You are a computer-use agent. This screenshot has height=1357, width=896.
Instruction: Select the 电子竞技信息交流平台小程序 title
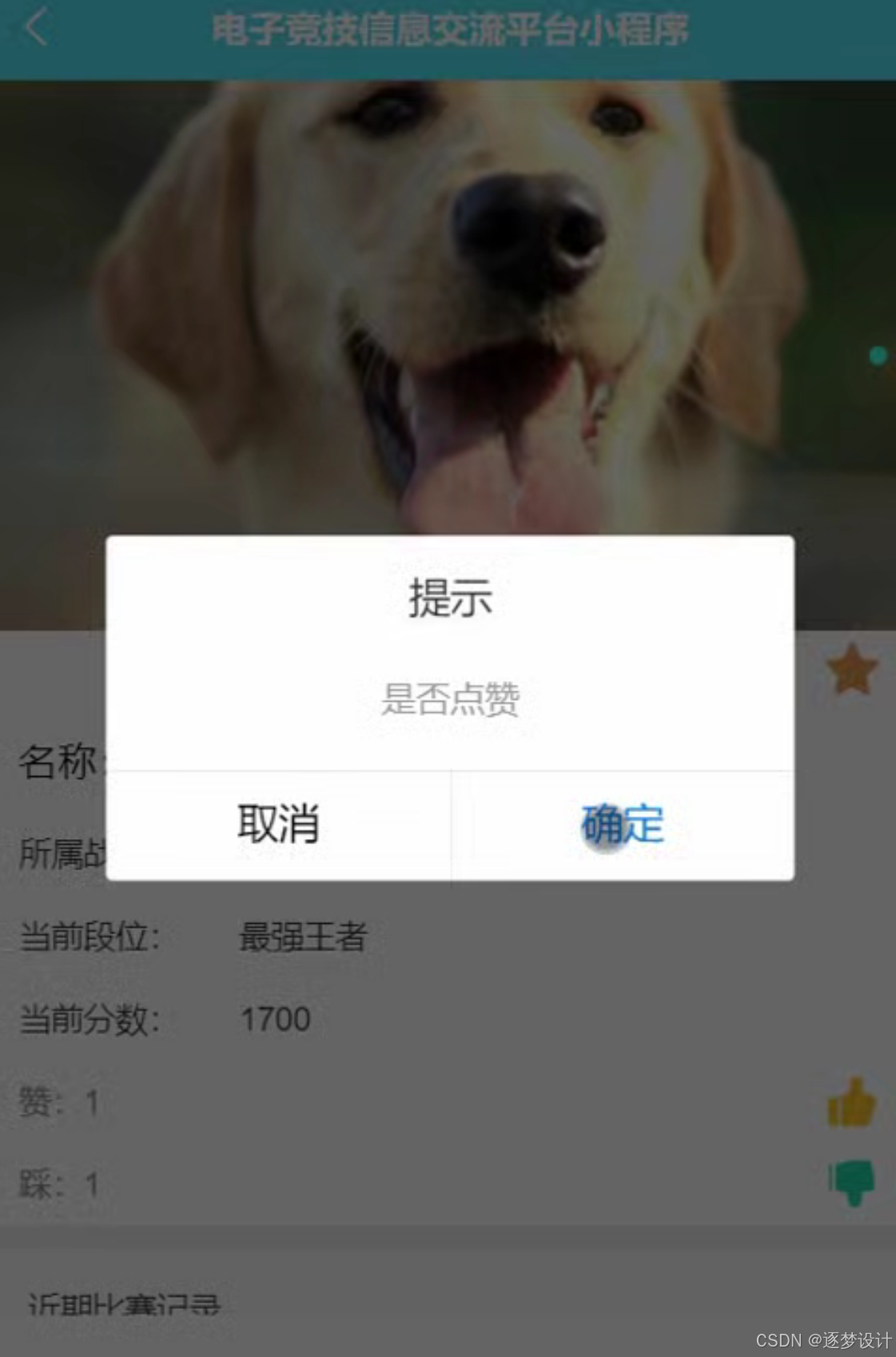(450, 29)
